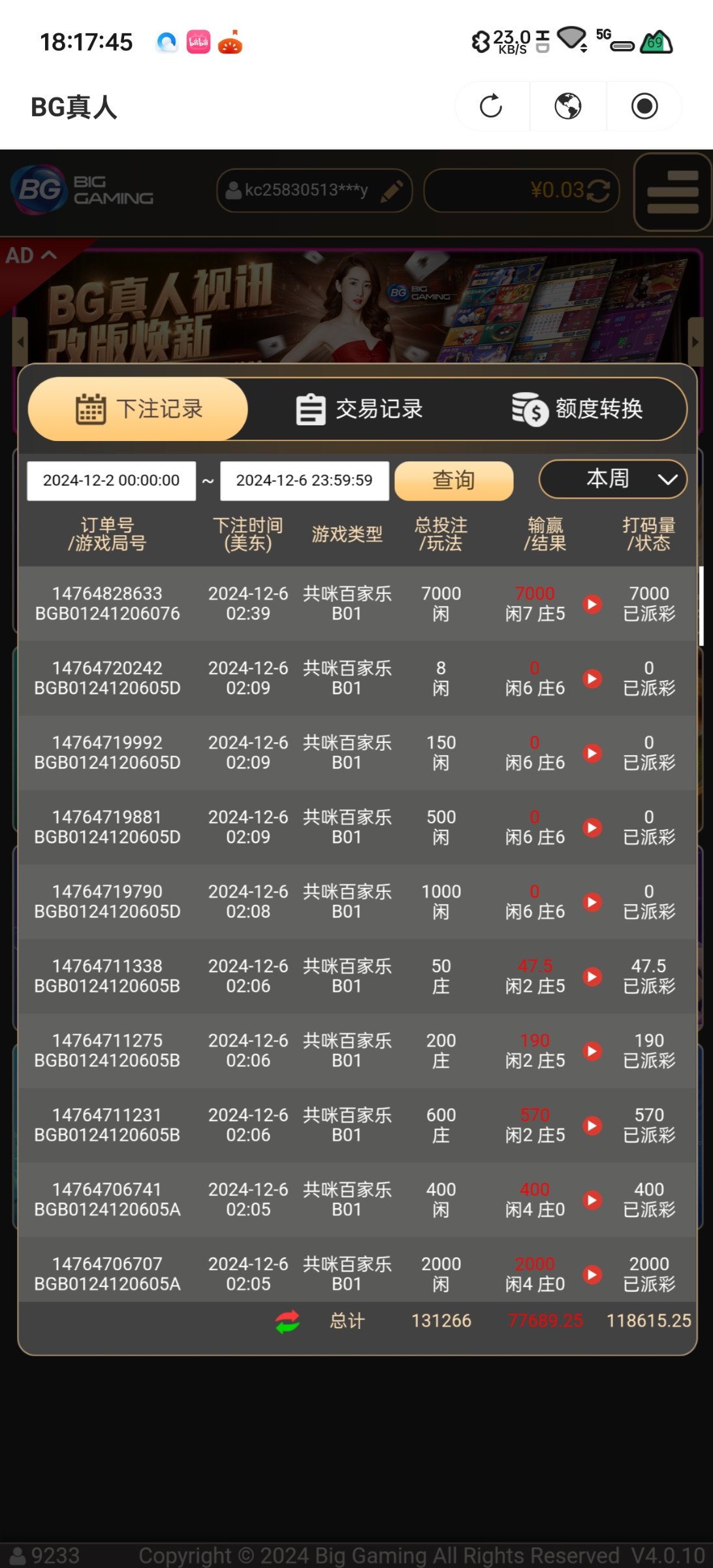Open the 本周 time range dropdown
The height and width of the screenshot is (1568, 713).
(612, 480)
